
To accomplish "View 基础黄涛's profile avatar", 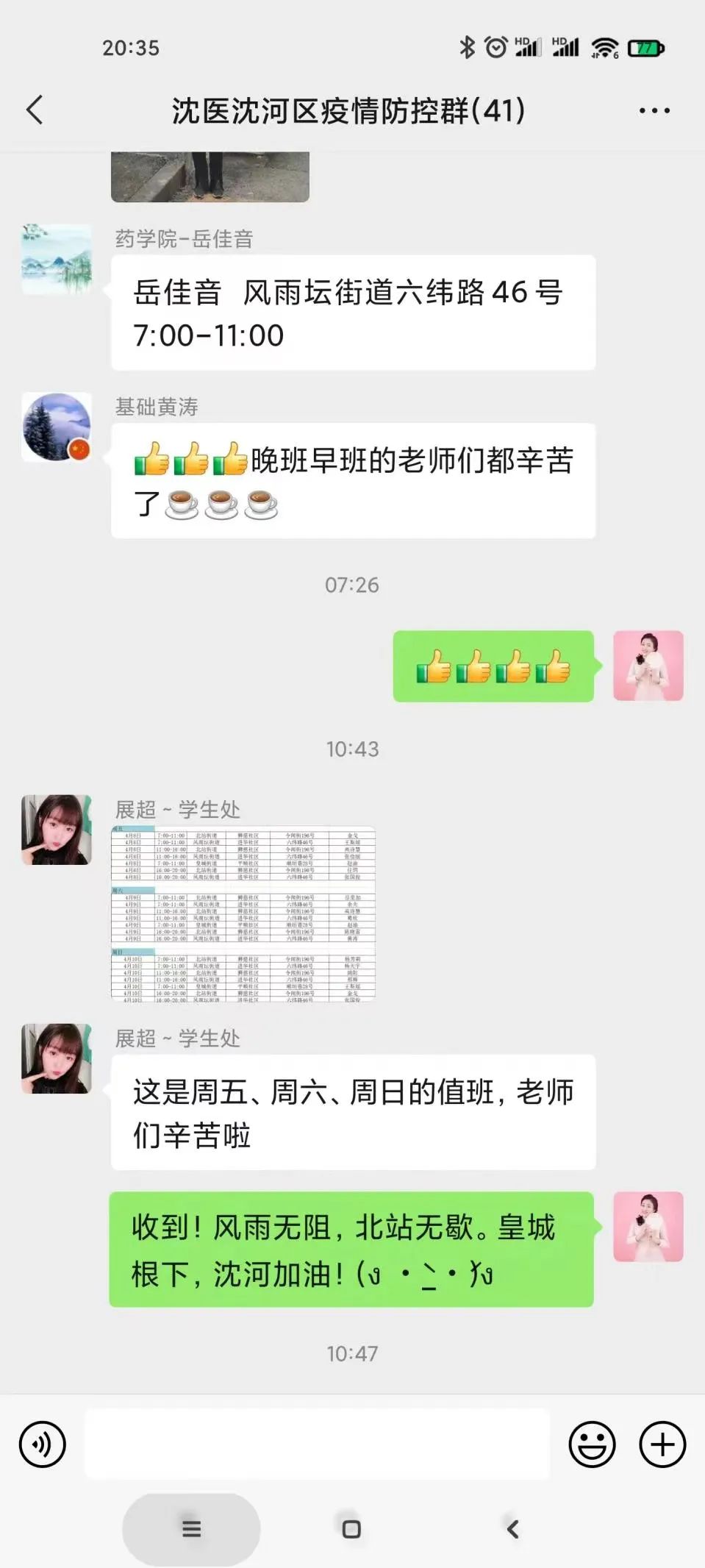I will point(57,427).
